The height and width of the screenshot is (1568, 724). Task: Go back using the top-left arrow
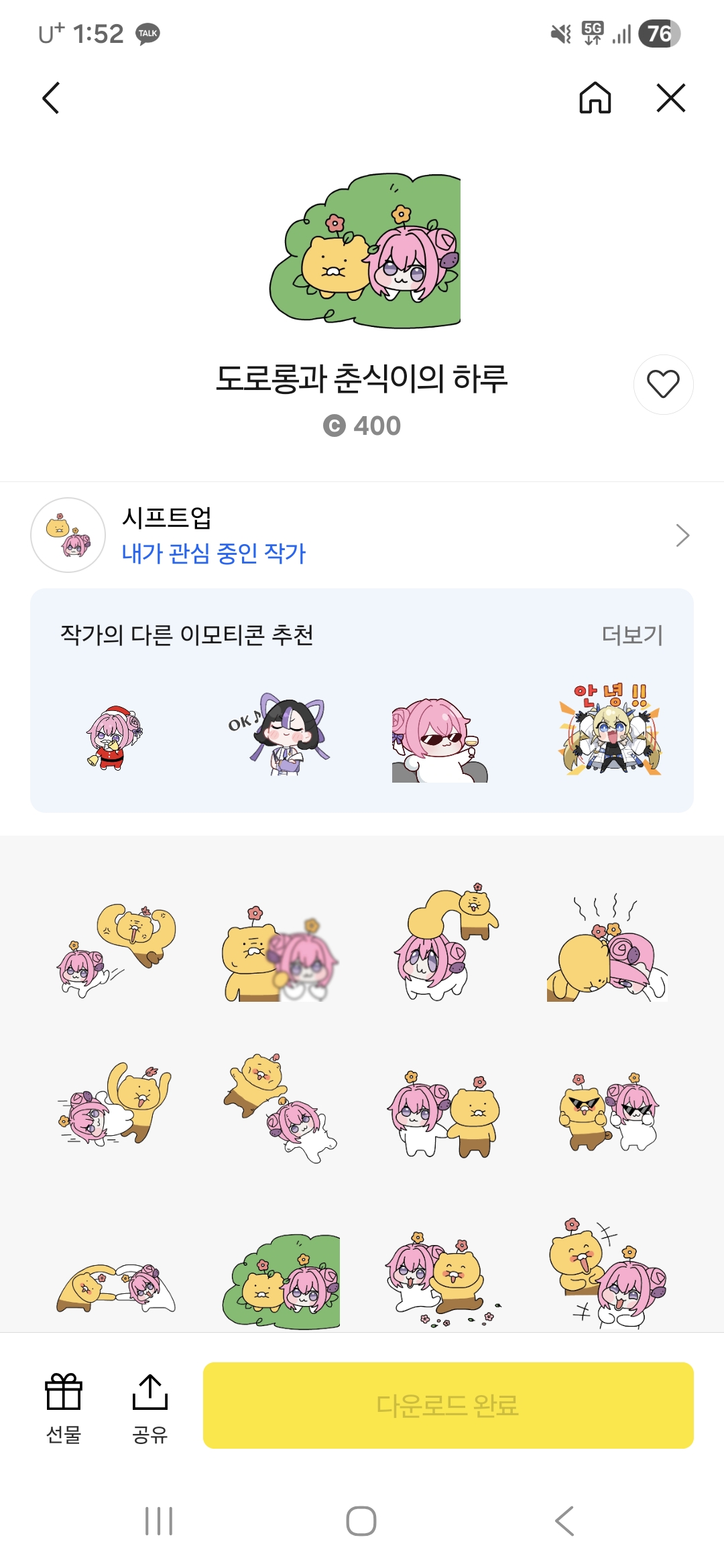(x=51, y=99)
